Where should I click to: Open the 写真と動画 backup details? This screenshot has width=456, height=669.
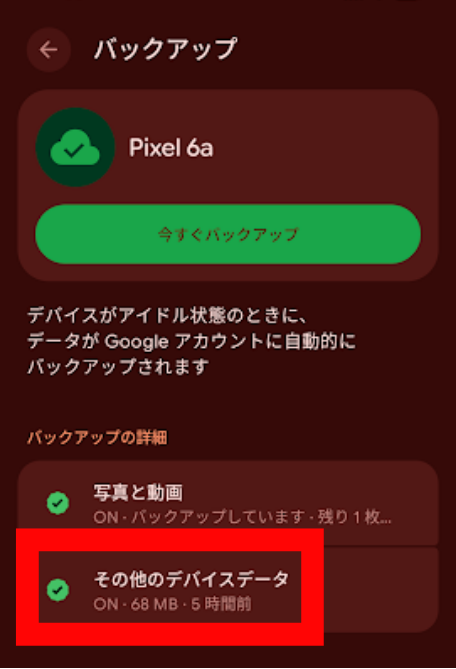click(x=228, y=503)
